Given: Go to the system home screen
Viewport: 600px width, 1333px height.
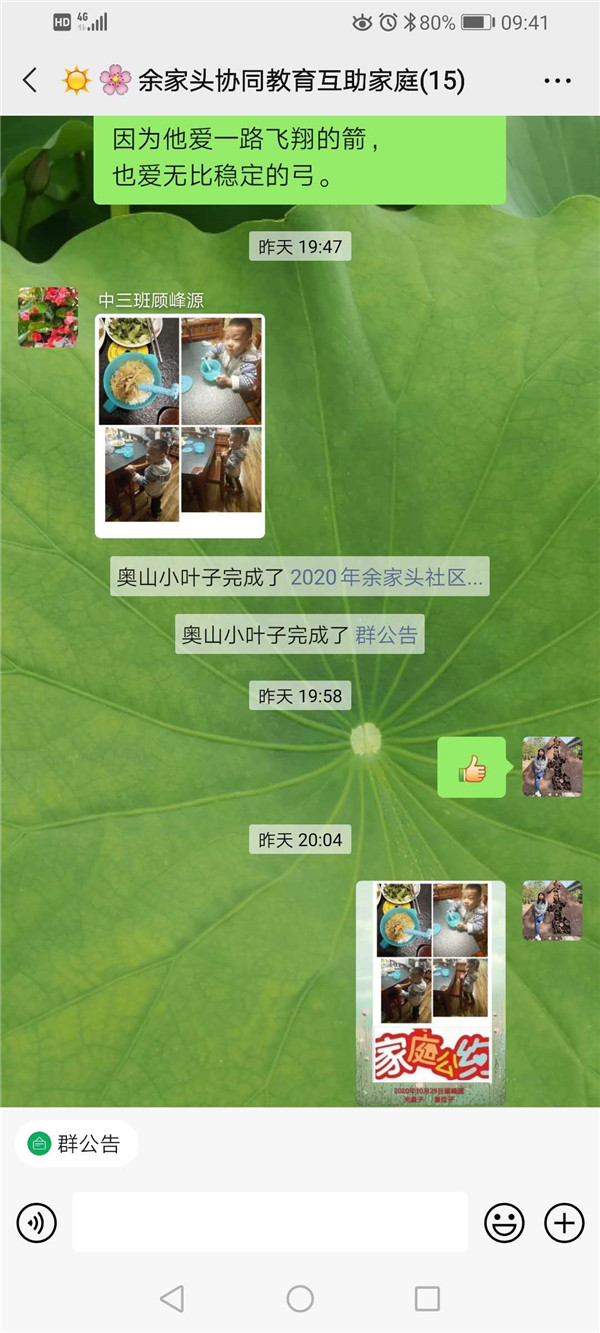Looking at the screenshot, I should pyautogui.click(x=300, y=1298).
